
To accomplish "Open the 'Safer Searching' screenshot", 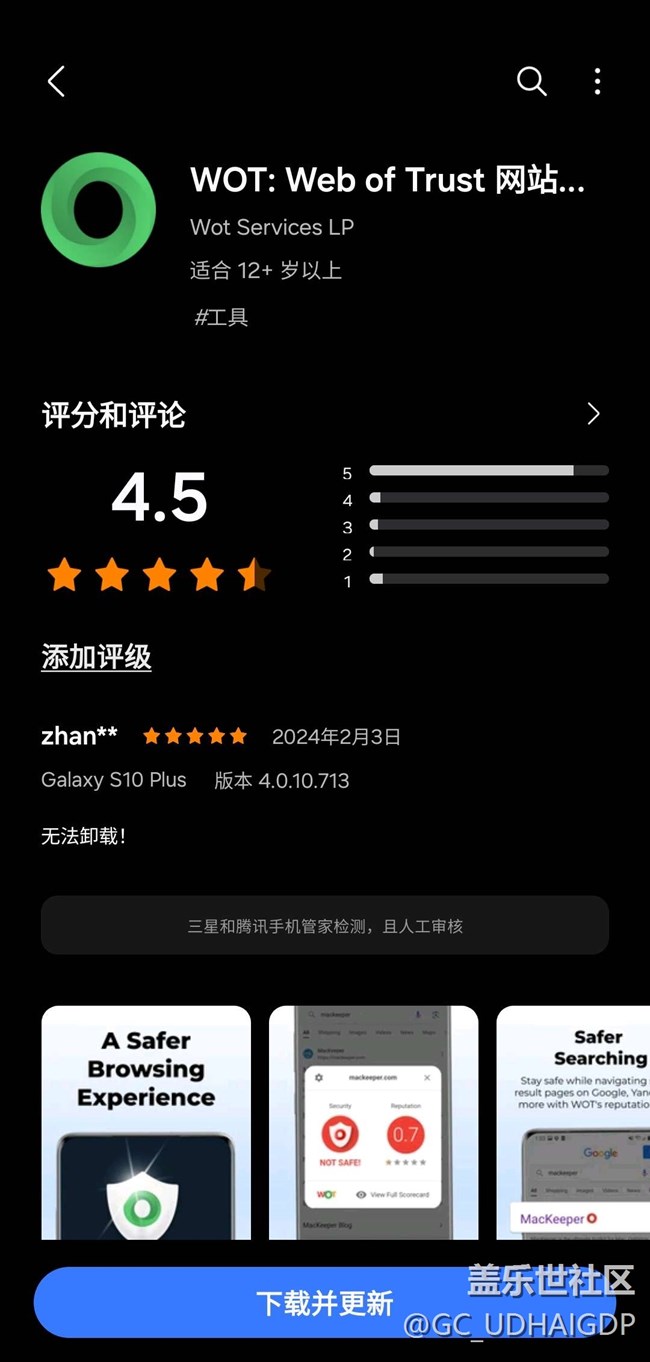I will click(x=575, y=1122).
